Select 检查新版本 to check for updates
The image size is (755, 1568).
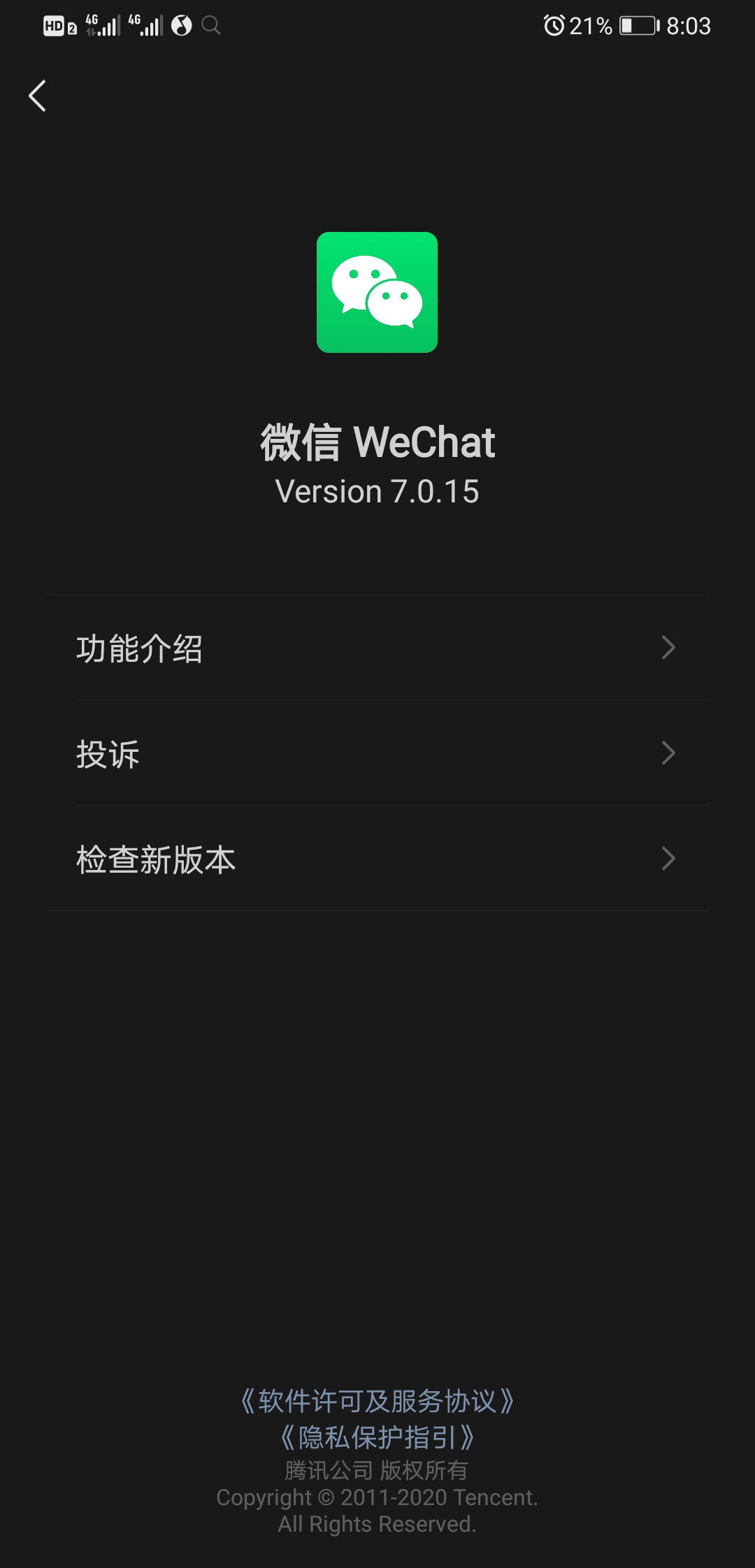[156, 859]
